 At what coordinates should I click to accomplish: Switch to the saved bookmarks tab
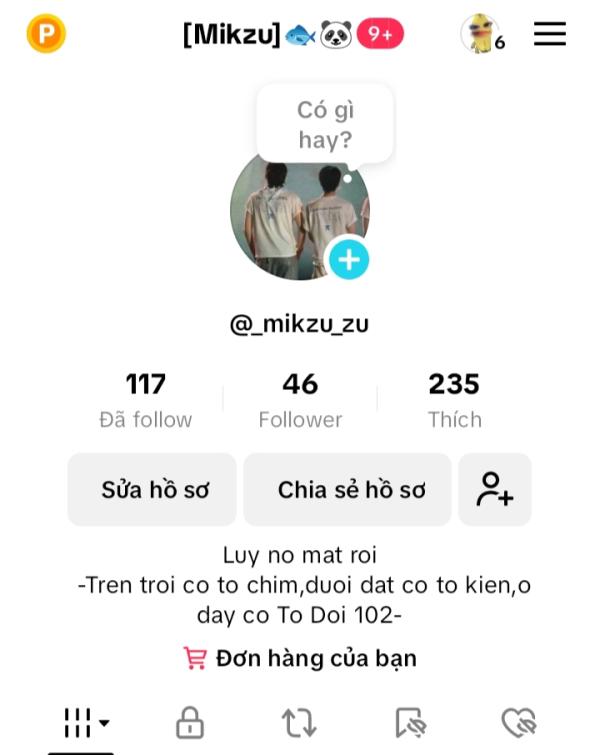coord(409,722)
